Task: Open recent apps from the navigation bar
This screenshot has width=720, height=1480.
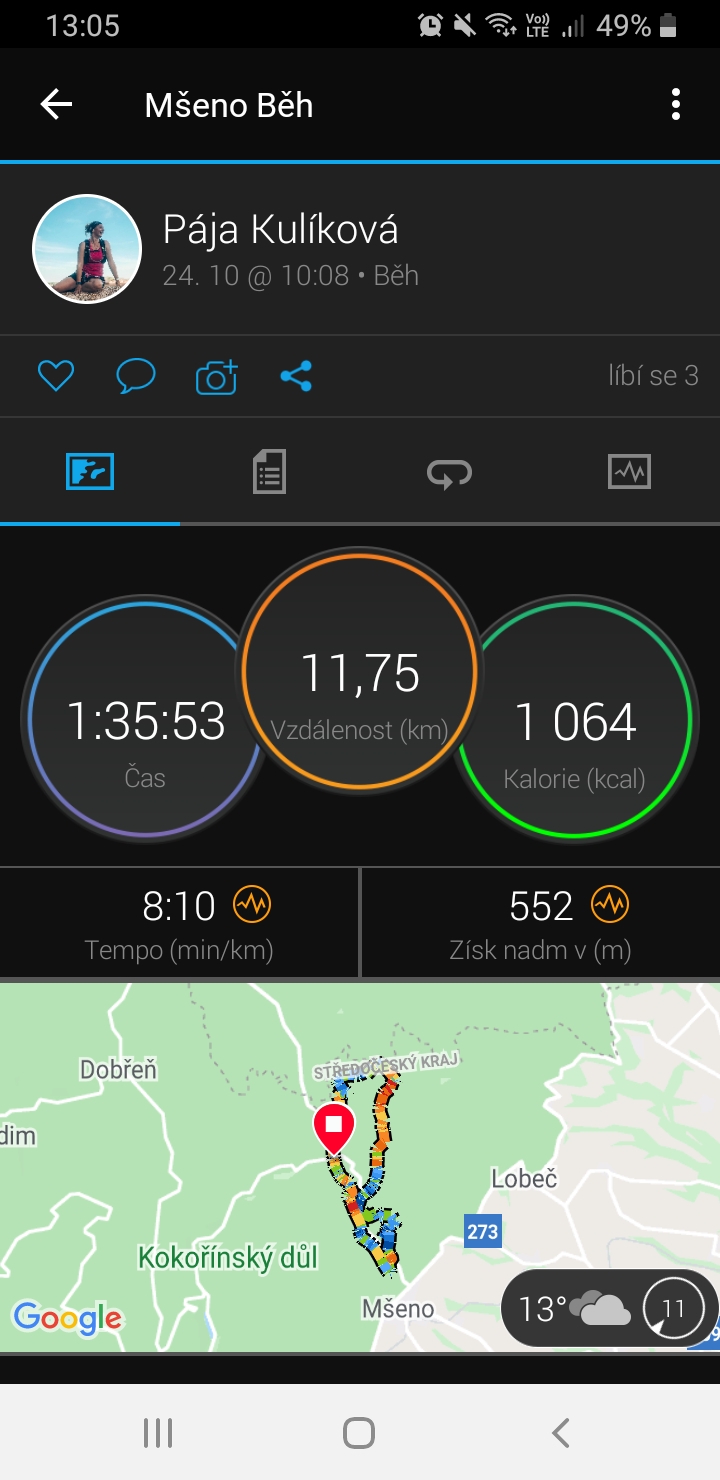Action: tap(158, 1433)
